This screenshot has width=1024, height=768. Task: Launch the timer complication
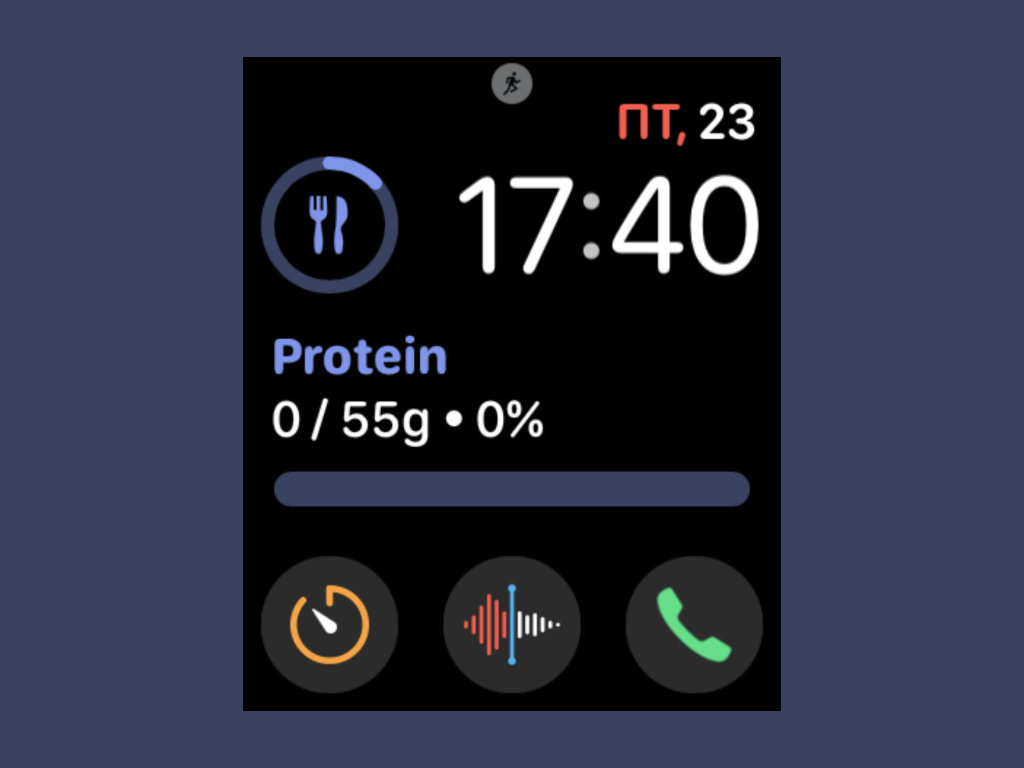(x=330, y=625)
